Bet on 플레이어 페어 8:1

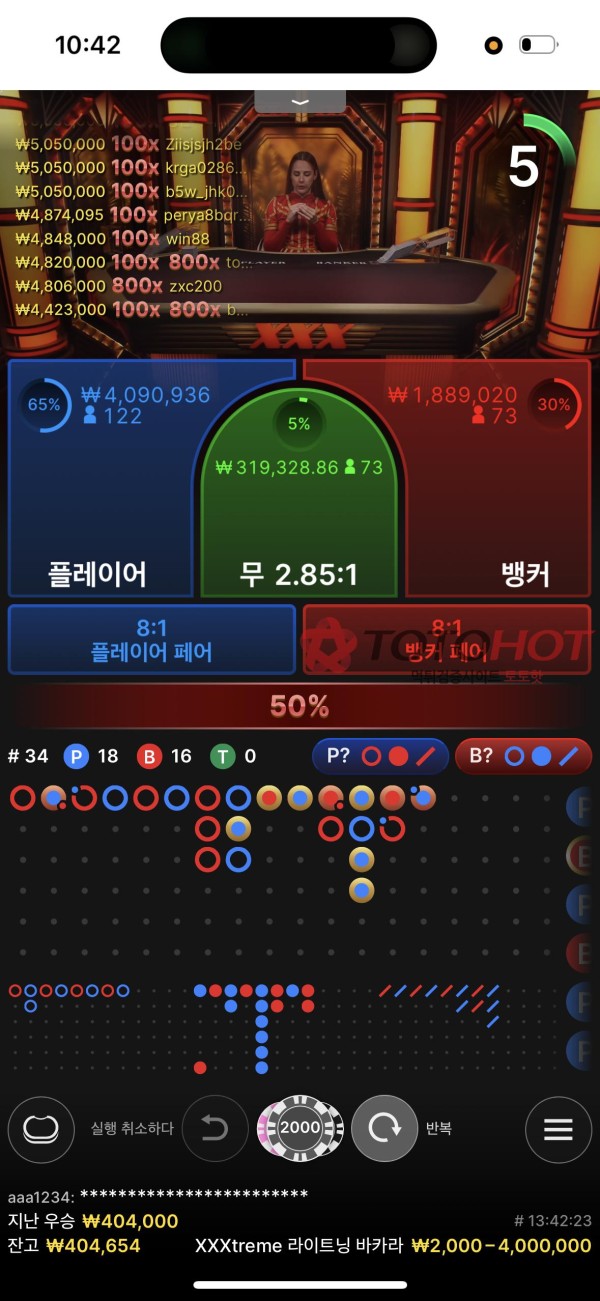coord(152,640)
